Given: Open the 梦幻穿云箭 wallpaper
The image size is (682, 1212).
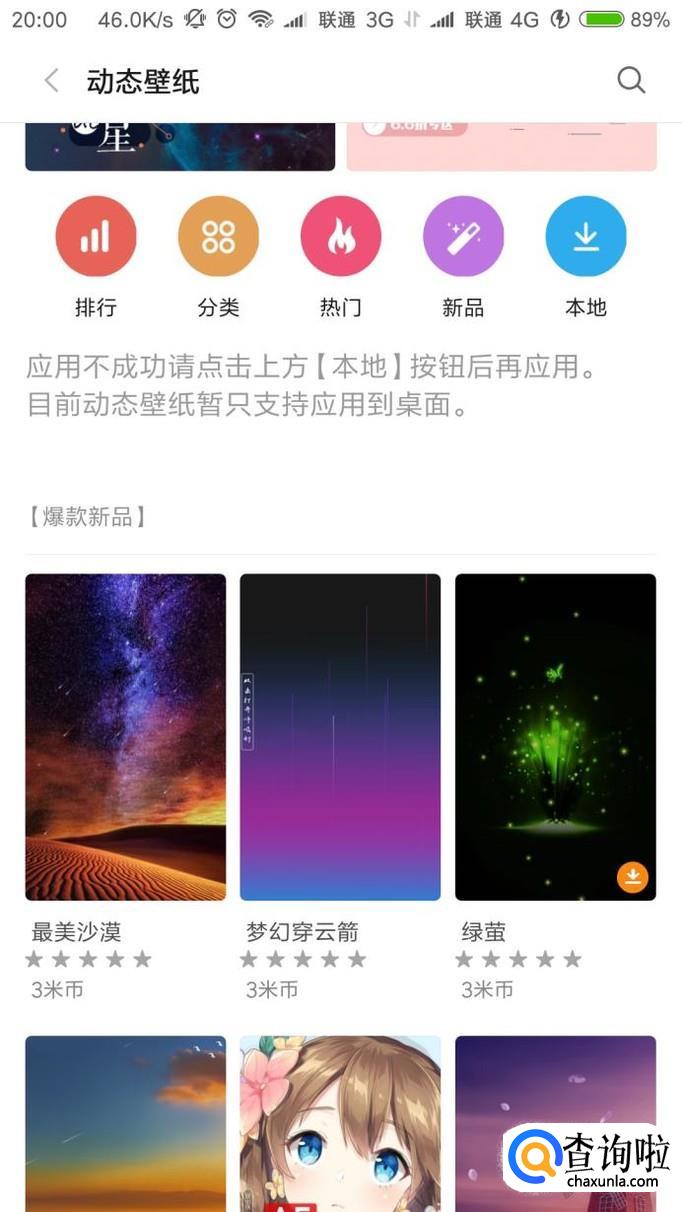Looking at the screenshot, I should [x=340, y=737].
